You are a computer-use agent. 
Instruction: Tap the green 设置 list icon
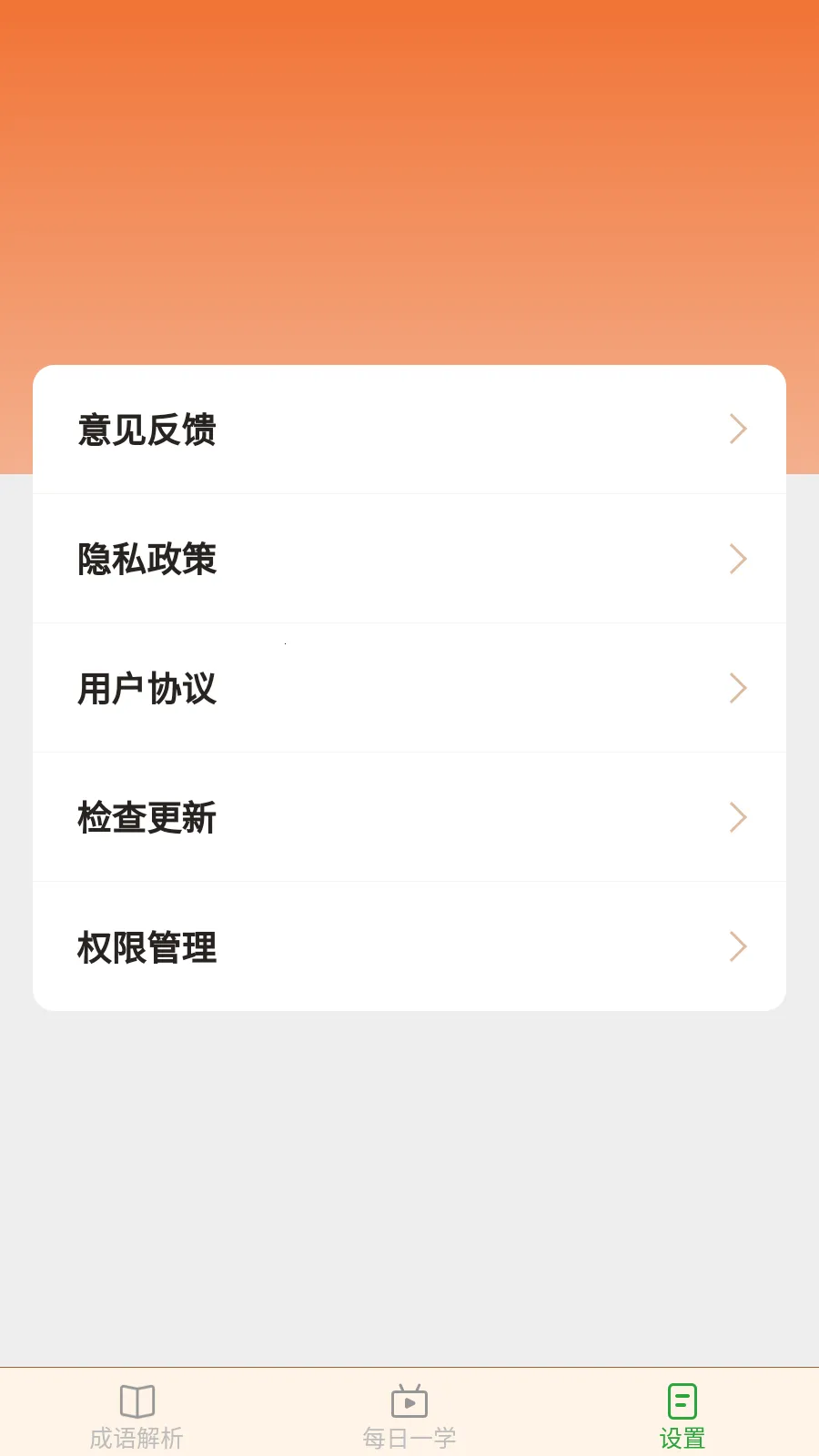(x=682, y=1401)
